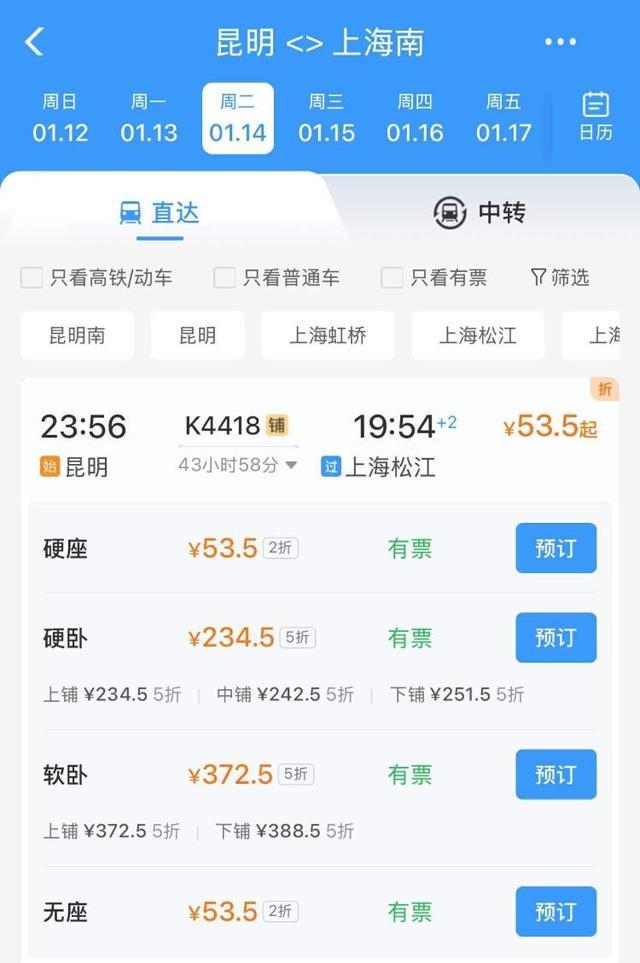This screenshot has width=640, height=963.
Task: Book the 硬座 seat ticket
Action: click(x=556, y=548)
